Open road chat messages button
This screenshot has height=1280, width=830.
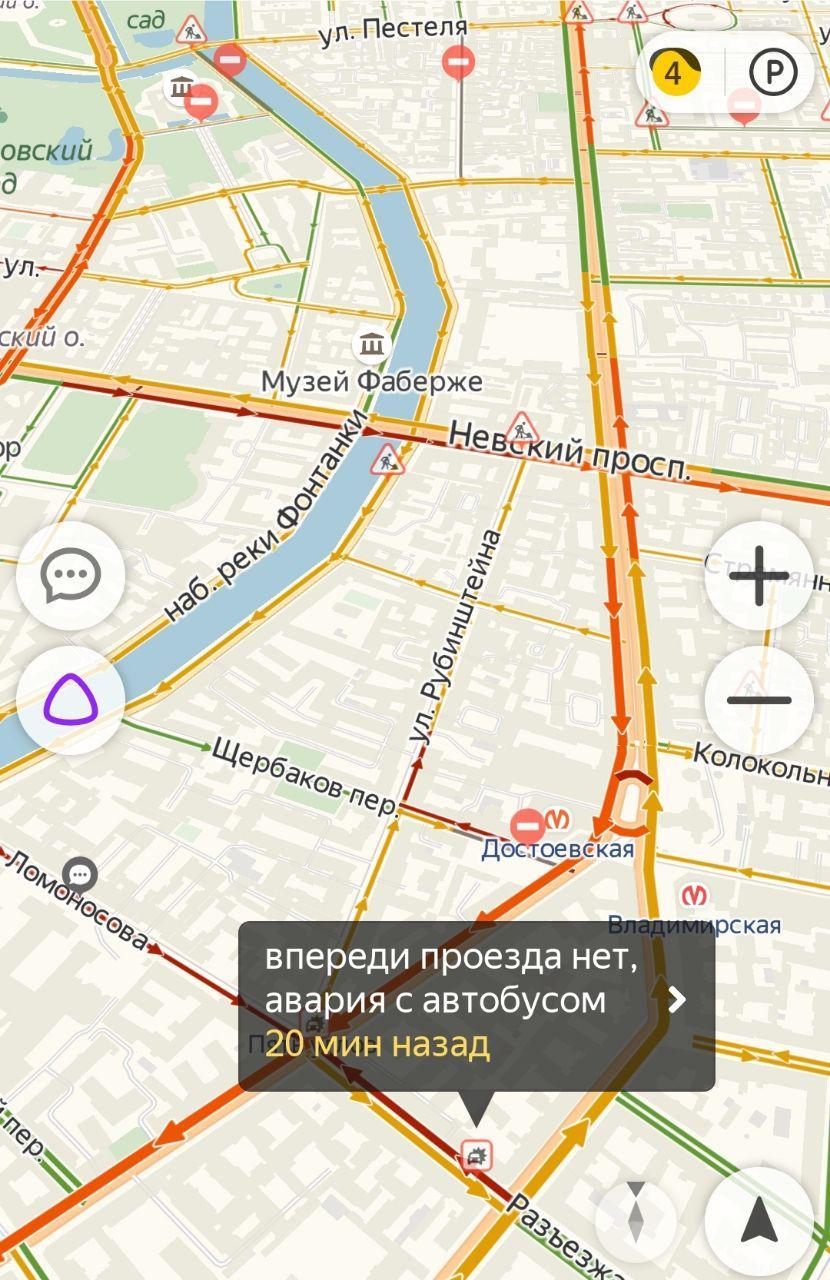coord(71,576)
